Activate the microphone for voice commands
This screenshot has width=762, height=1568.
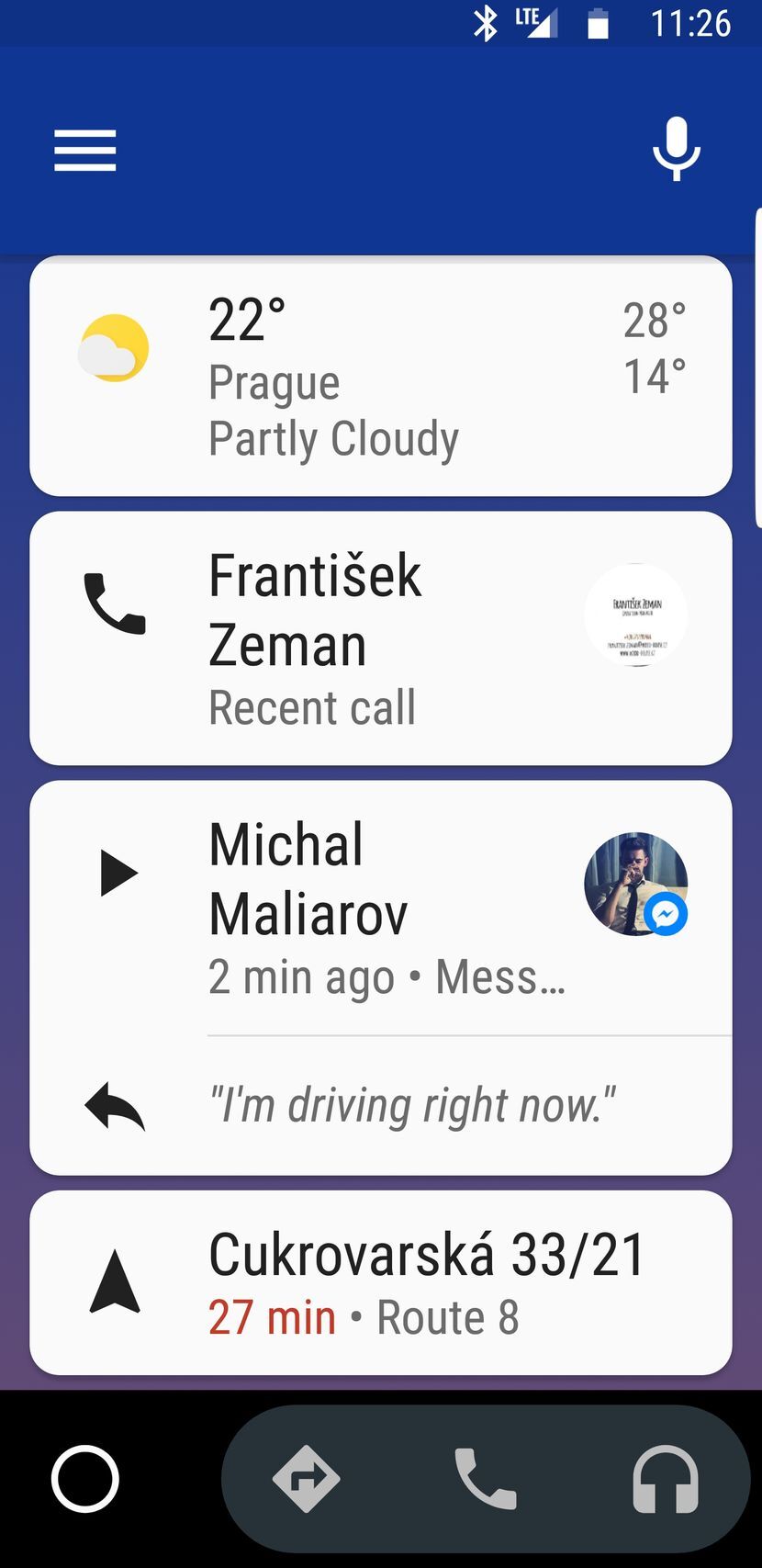pyautogui.click(x=677, y=150)
